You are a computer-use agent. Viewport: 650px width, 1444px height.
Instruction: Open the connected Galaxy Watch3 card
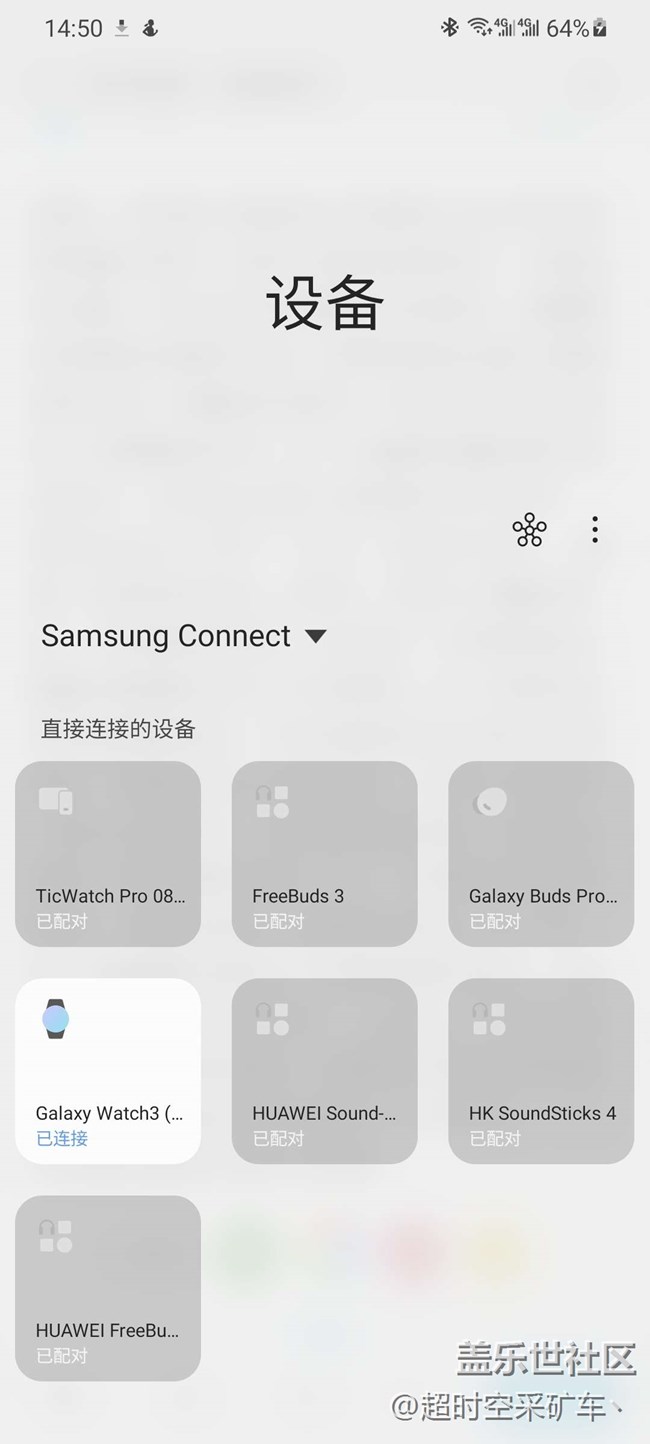(x=108, y=1071)
